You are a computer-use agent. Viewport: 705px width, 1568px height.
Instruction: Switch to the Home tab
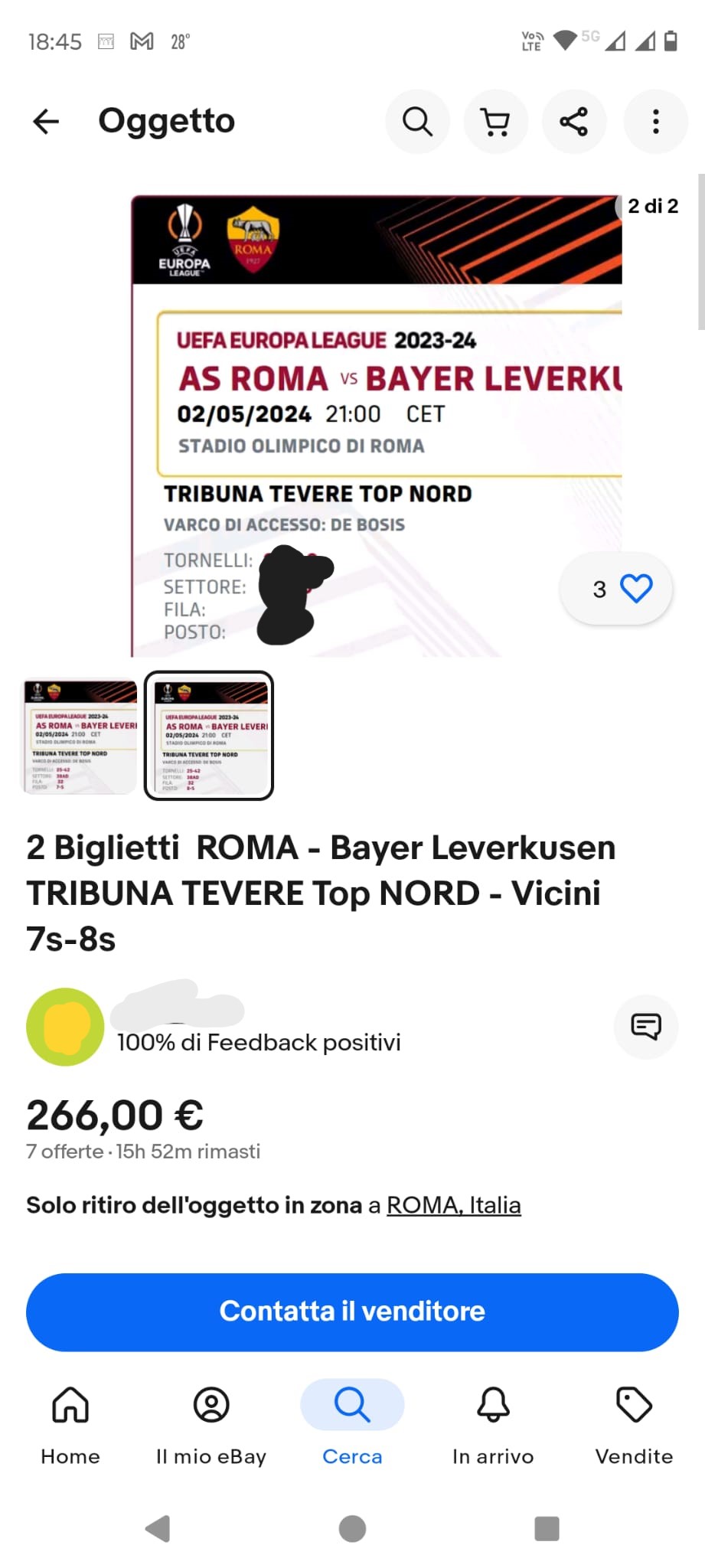(70, 1426)
